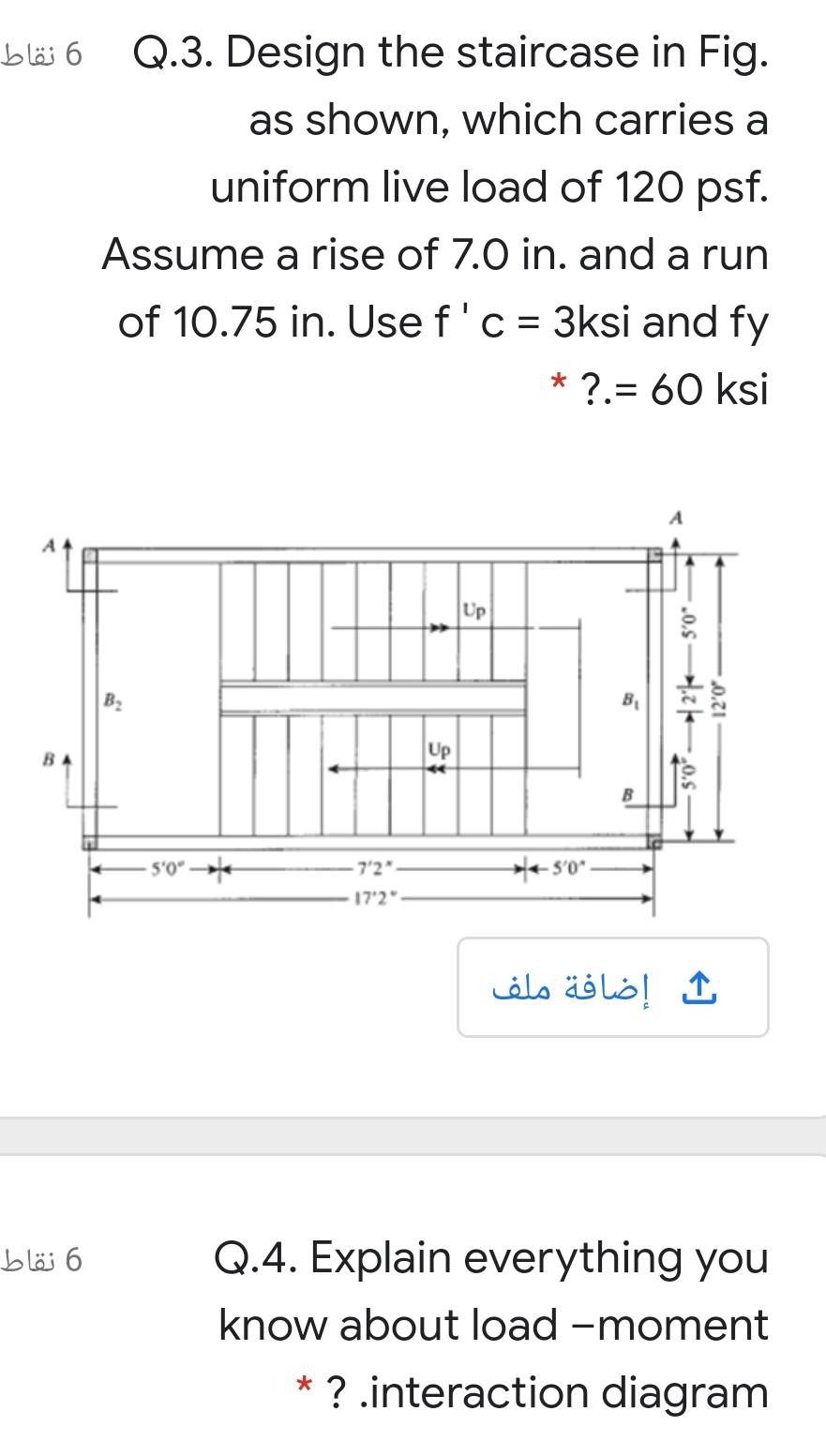The height and width of the screenshot is (1456, 826).
Task: Click the file upload arrow icon
Action: [698, 987]
